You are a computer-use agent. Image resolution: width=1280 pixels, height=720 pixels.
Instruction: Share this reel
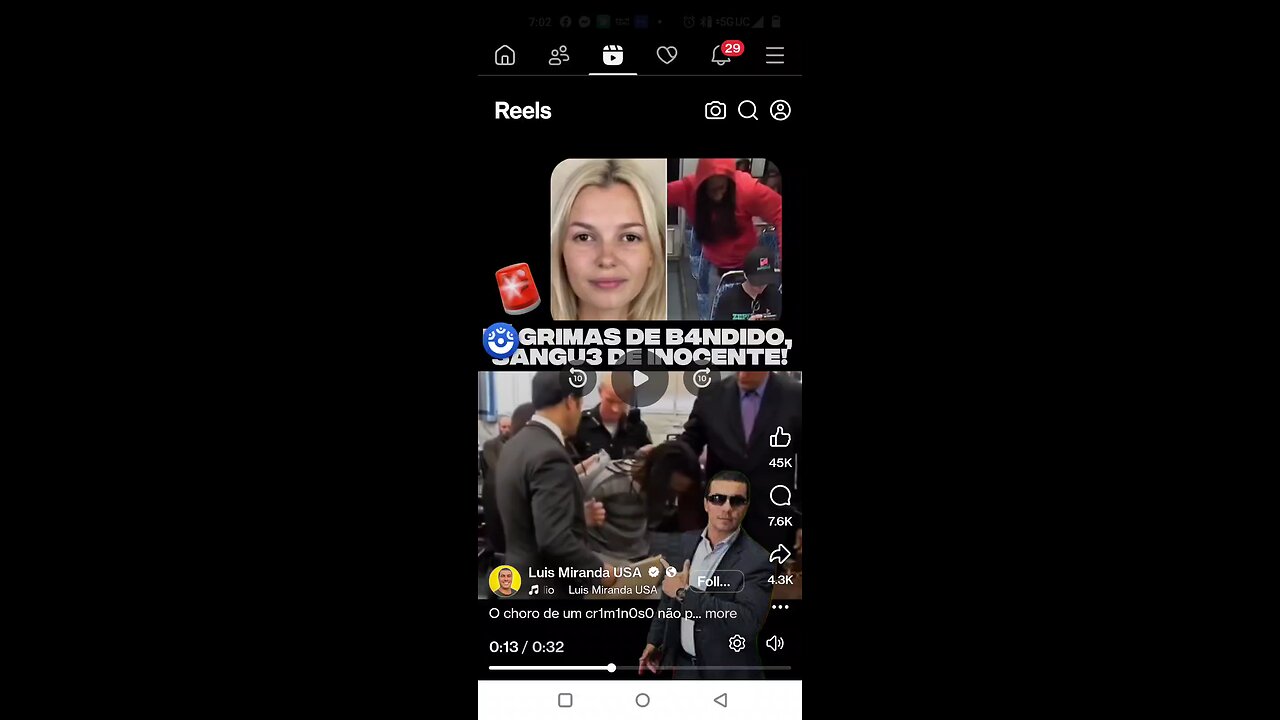(780, 555)
